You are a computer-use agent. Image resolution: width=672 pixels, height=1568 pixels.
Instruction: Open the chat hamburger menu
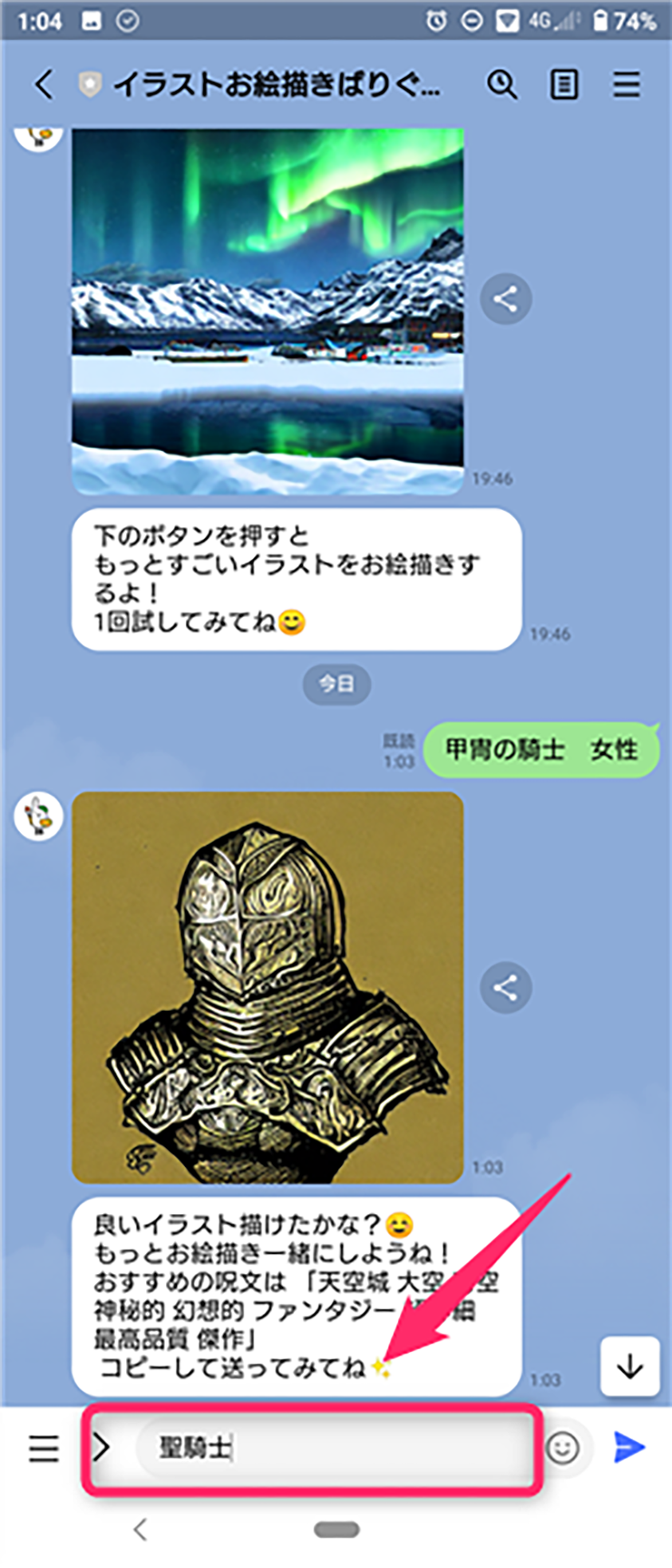[627, 84]
